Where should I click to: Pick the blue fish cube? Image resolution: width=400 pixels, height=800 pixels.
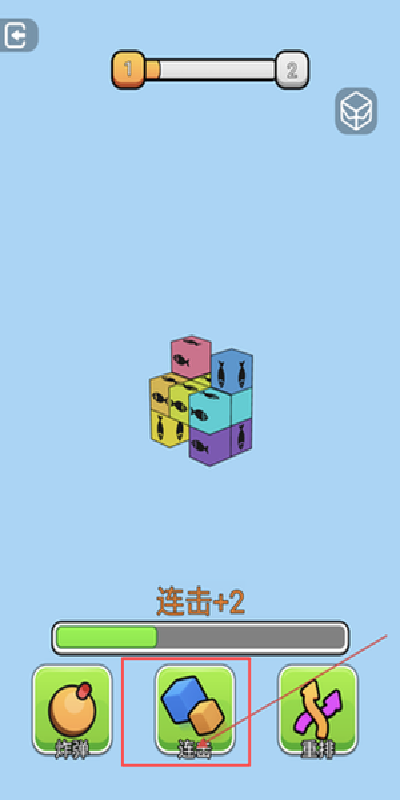pyautogui.click(x=233, y=371)
